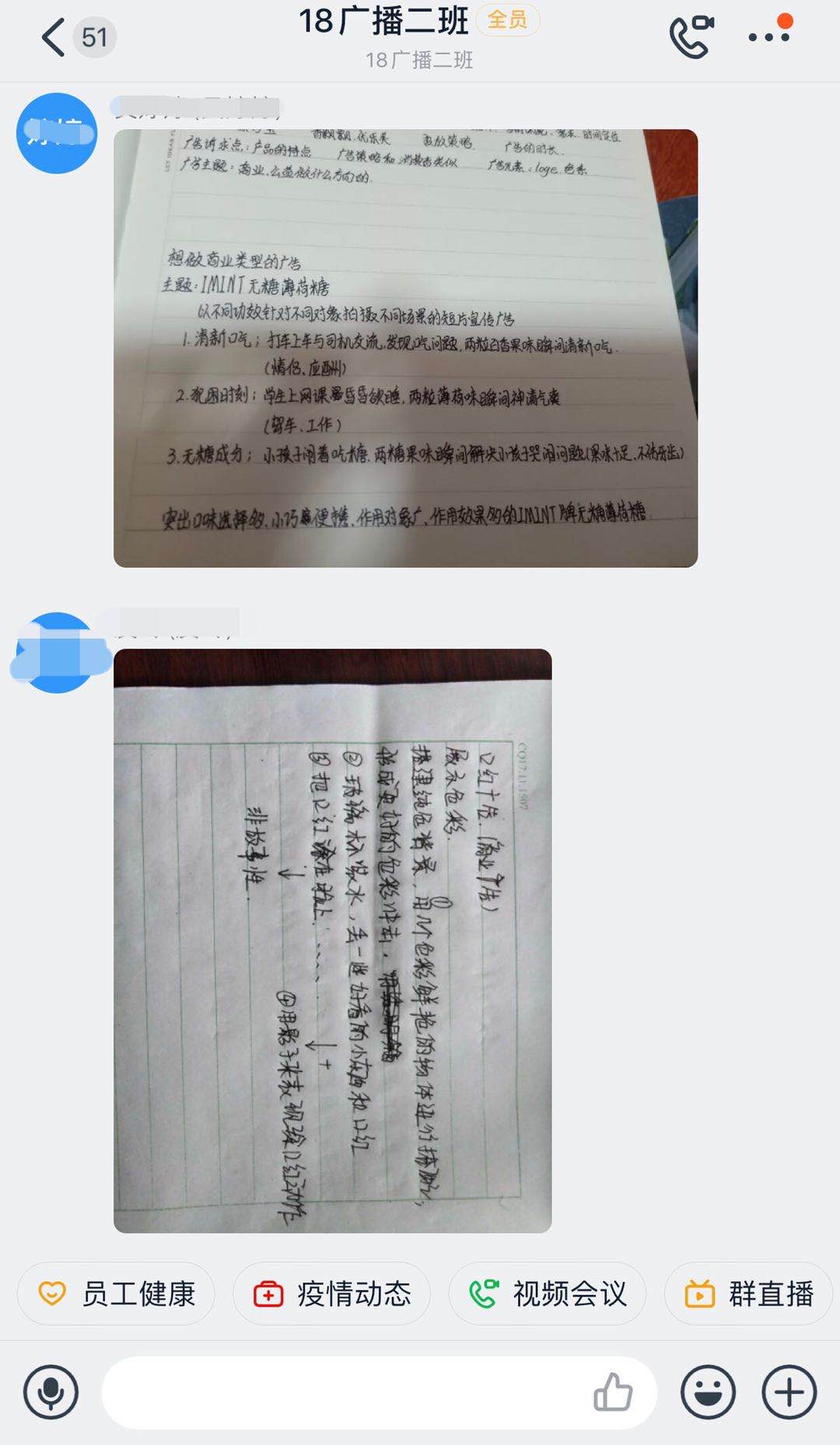
Task: Open the 员工健康 shortcut
Action: pos(116,1294)
